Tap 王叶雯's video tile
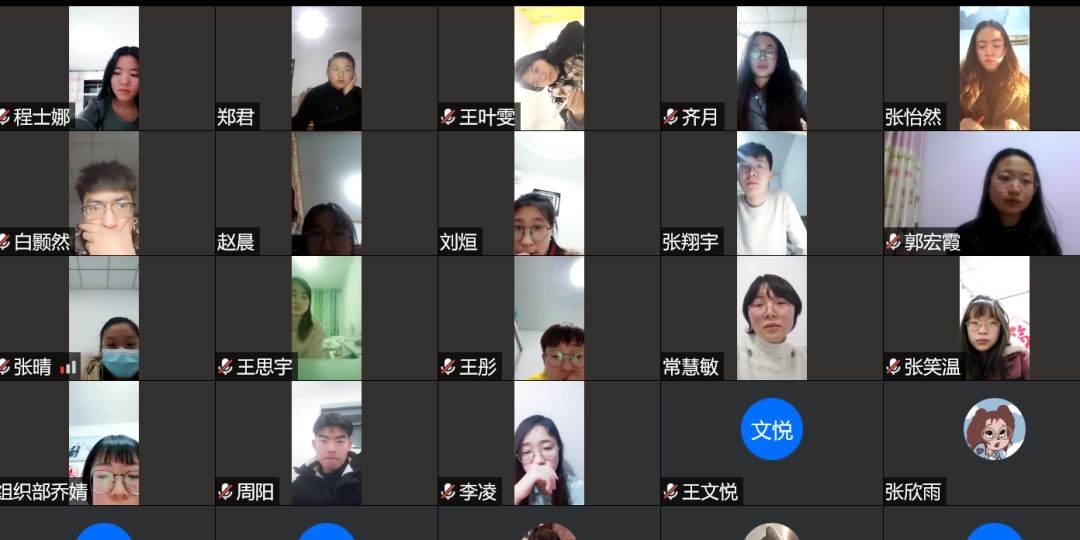Screen dimensions: 1080x540 549,68
